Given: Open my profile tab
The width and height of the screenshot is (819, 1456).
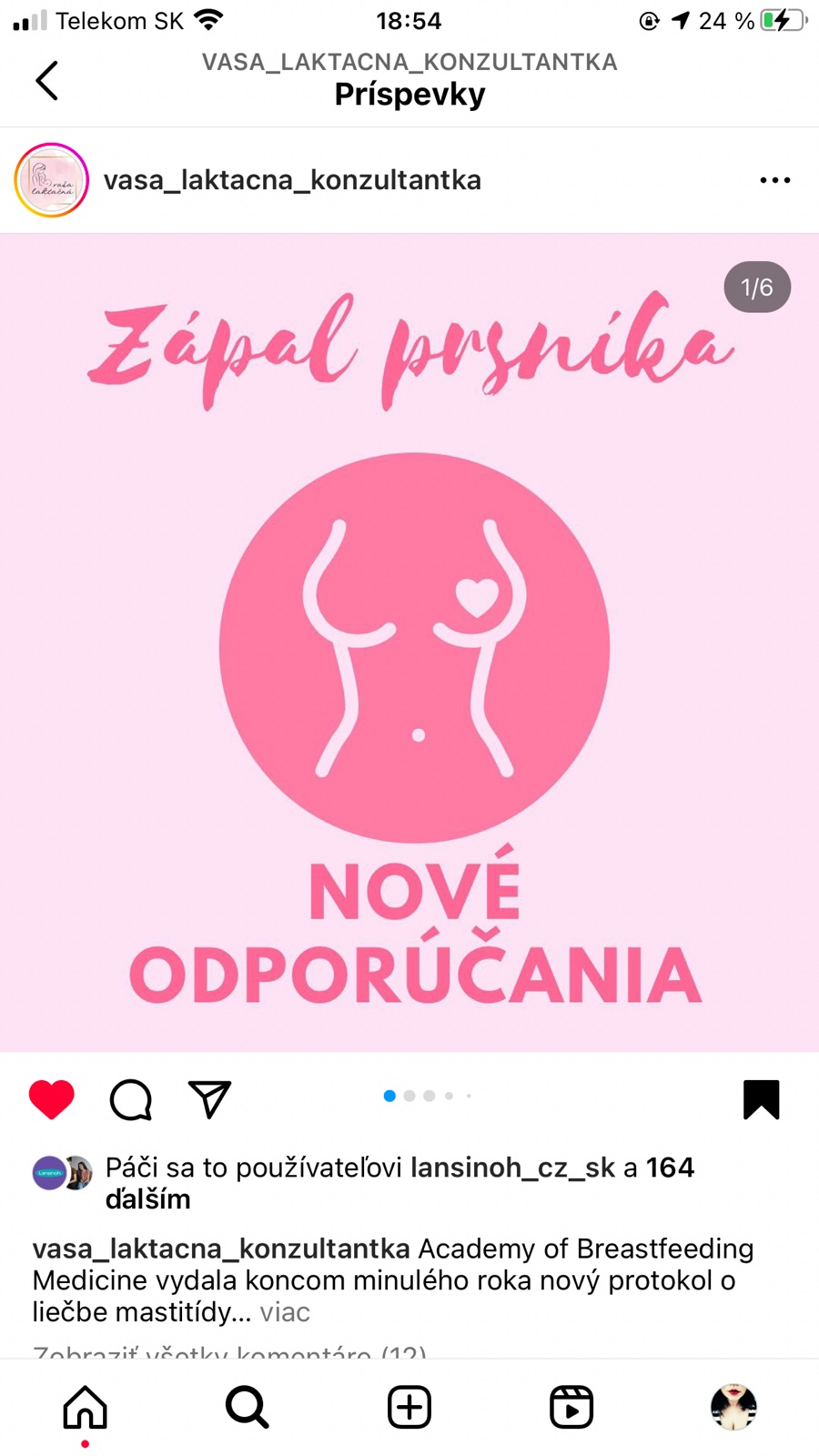Looking at the screenshot, I should [x=733, y=1407].
